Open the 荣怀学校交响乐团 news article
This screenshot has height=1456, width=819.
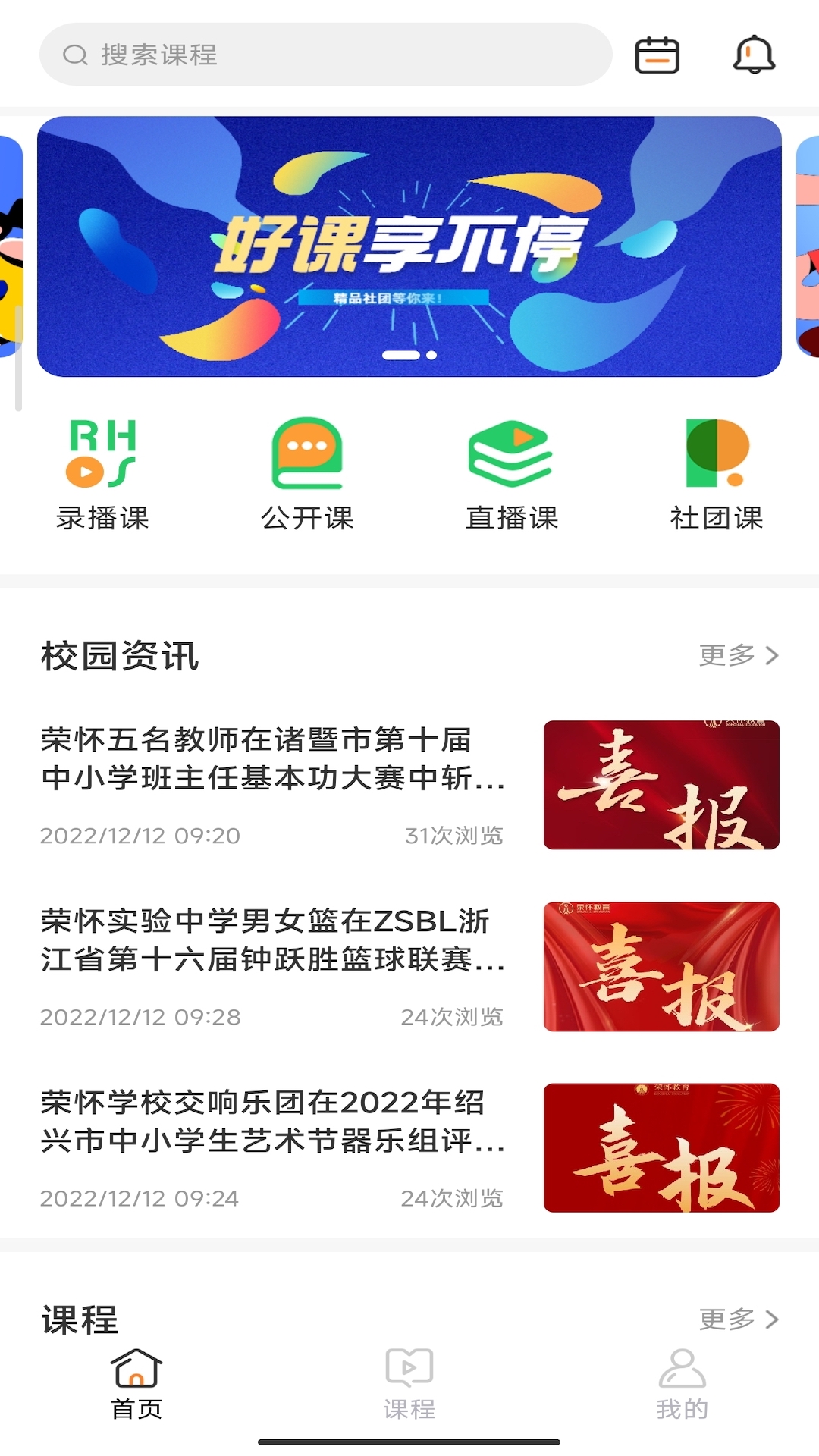[x=273, y=1122]
